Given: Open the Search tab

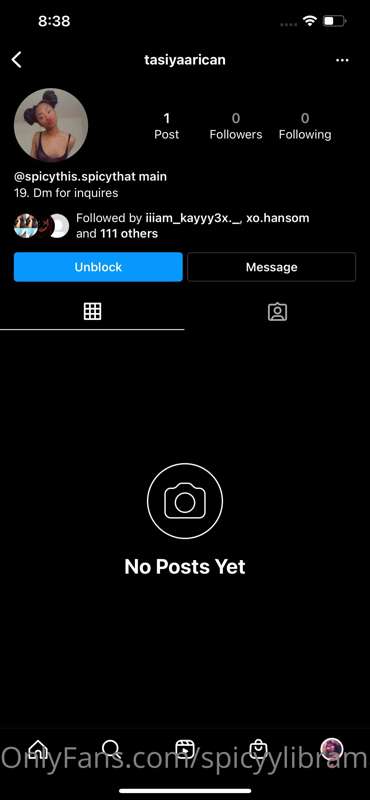Looking at the screenshot, I should (111, 749).
